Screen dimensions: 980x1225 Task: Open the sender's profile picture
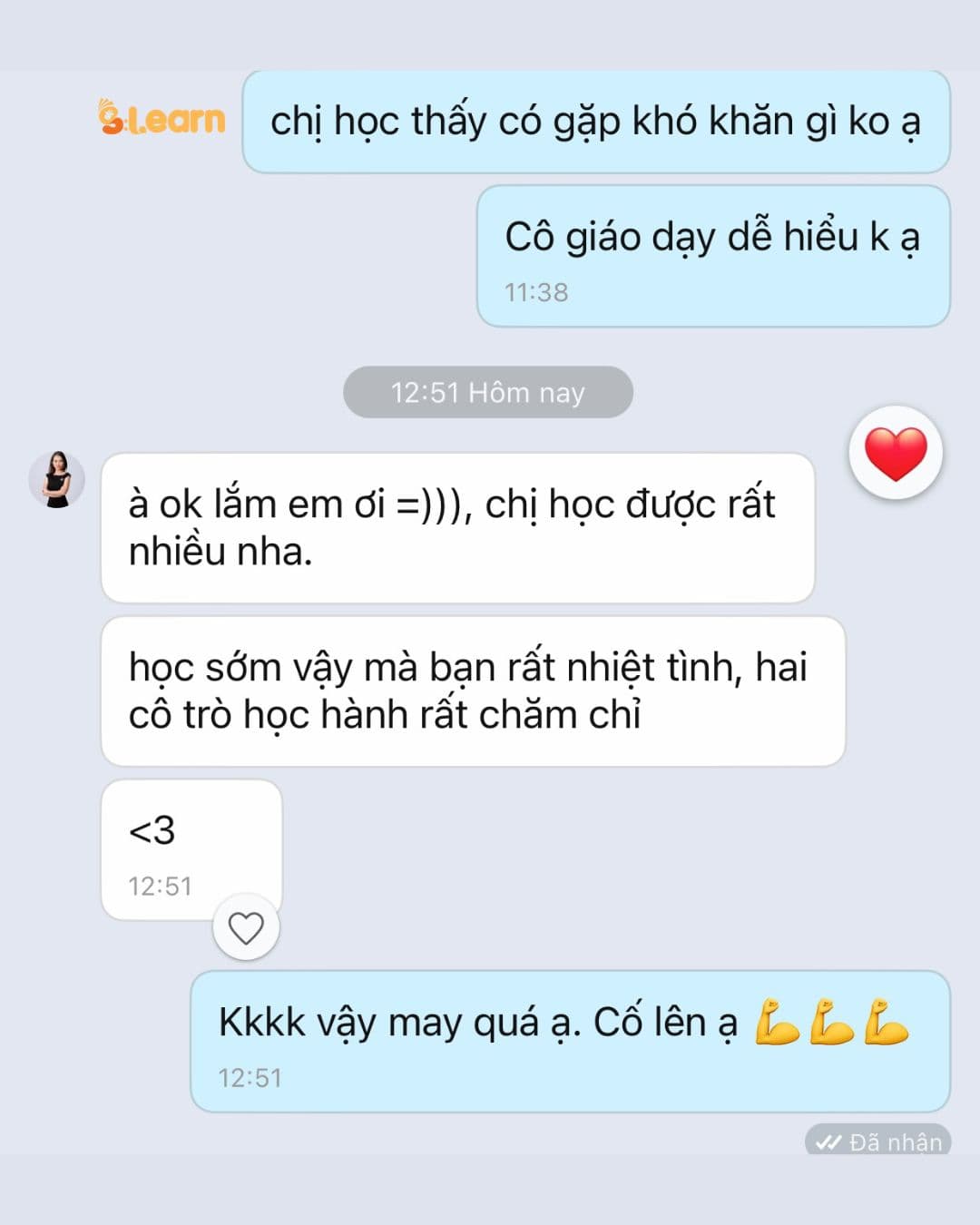(x=57, y=479)
